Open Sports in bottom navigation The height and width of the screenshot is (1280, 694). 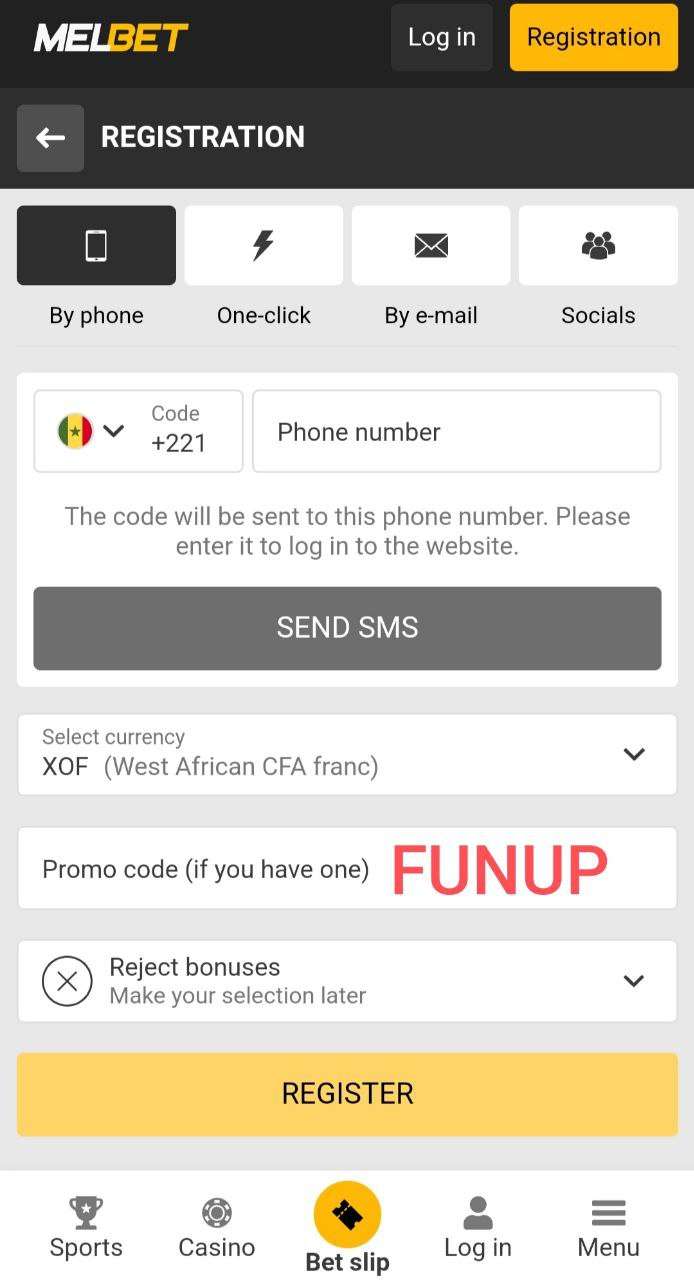tap(86, 1229)
